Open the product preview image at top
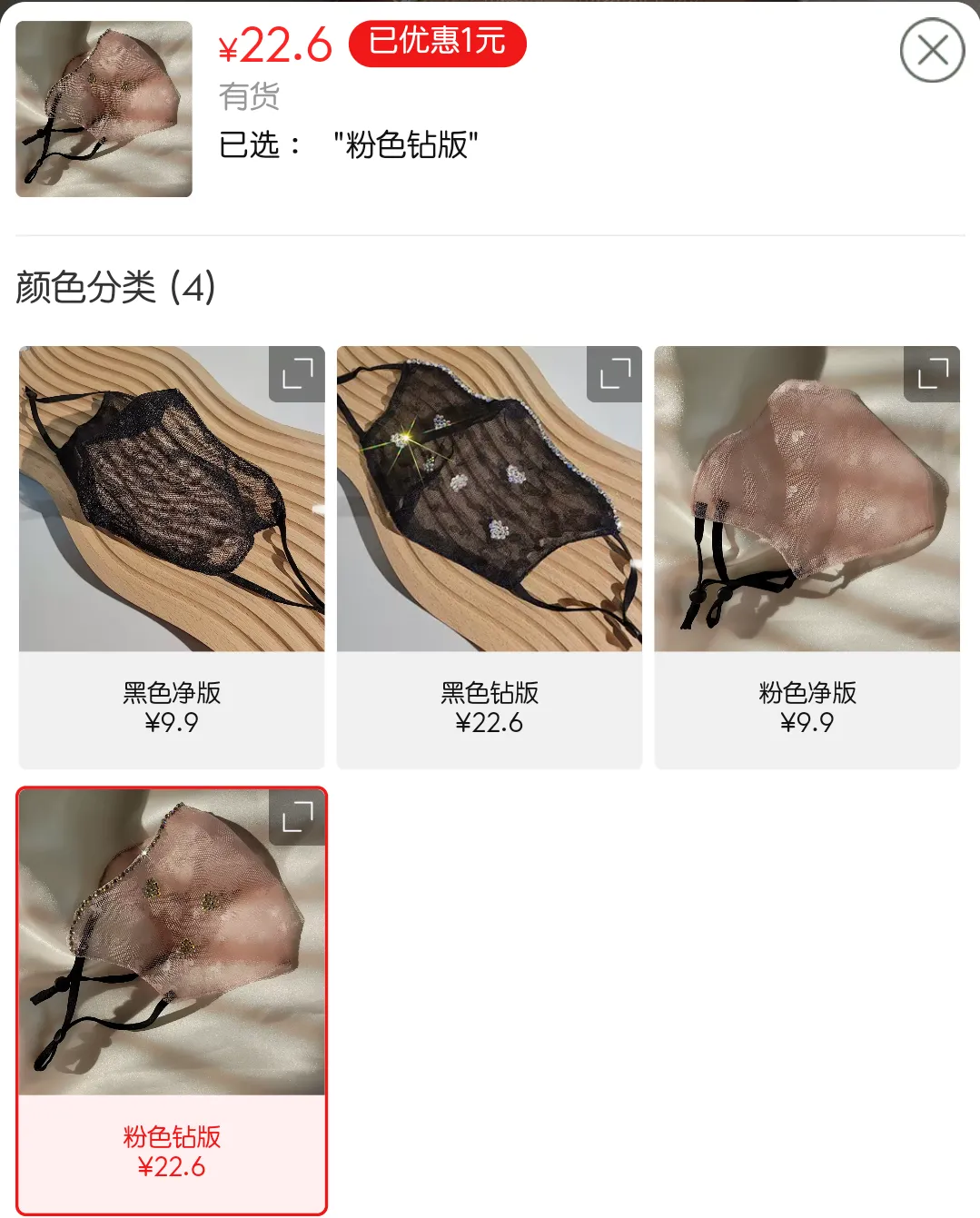 tap(104, 109)
